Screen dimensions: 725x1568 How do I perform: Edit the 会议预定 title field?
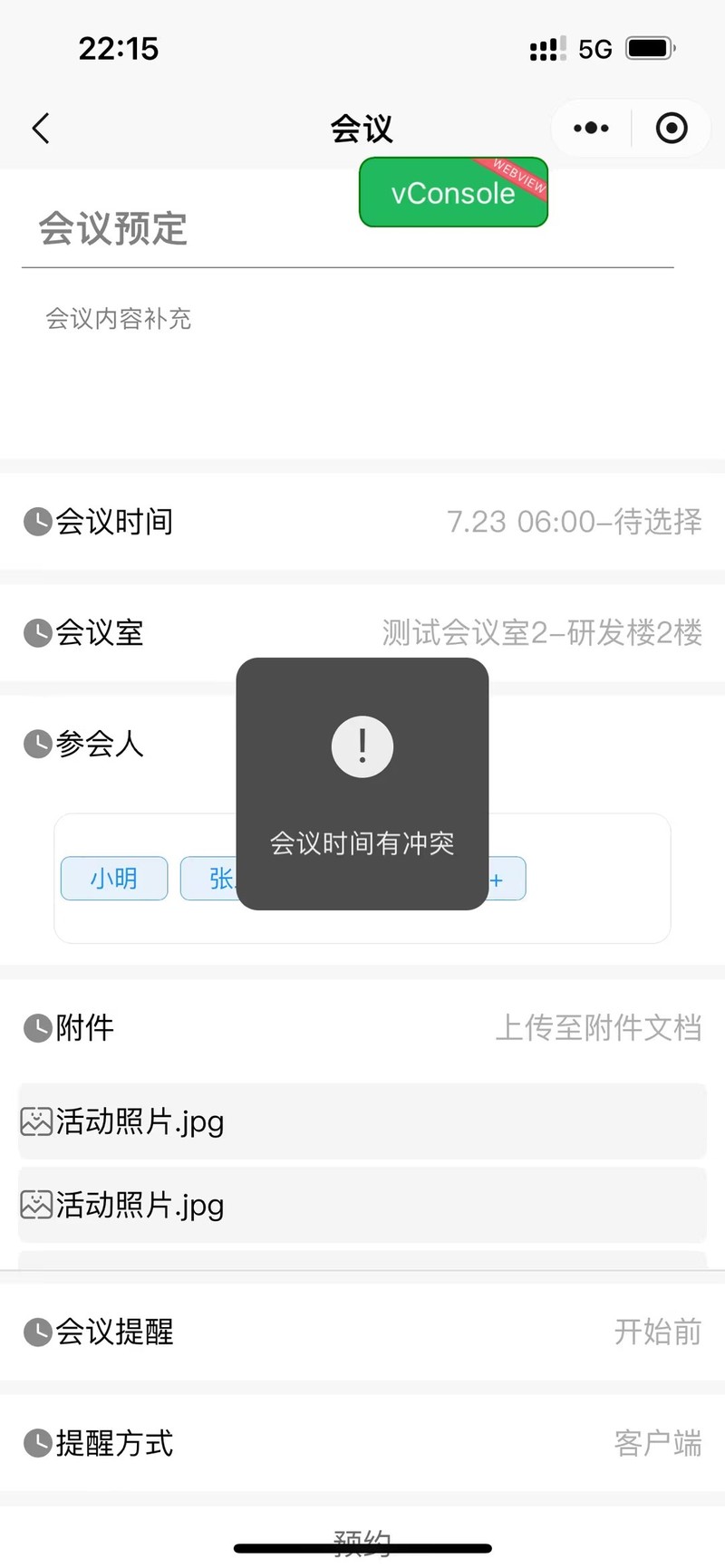point(348,228)
